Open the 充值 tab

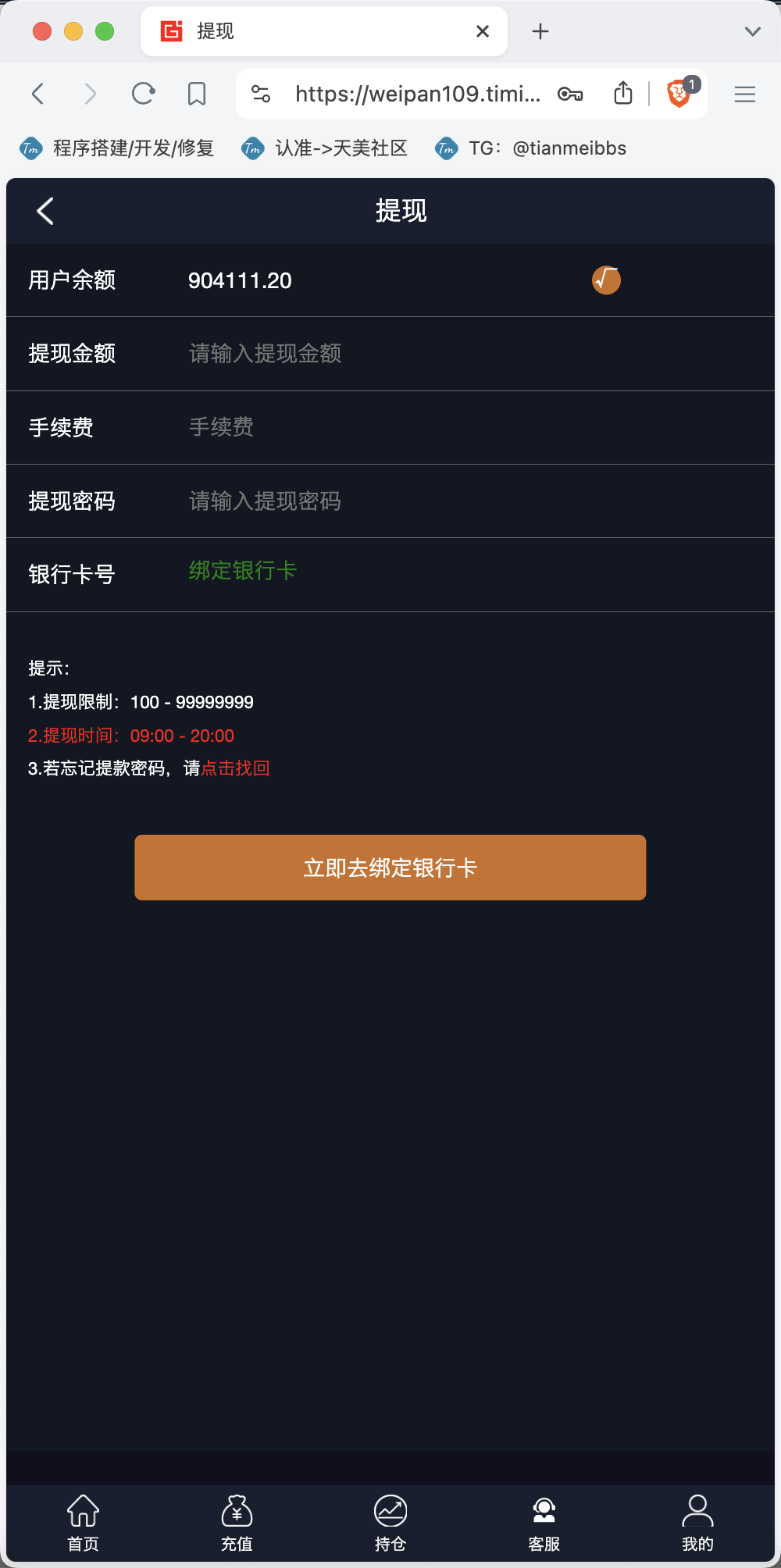(x=237, y=1523)
